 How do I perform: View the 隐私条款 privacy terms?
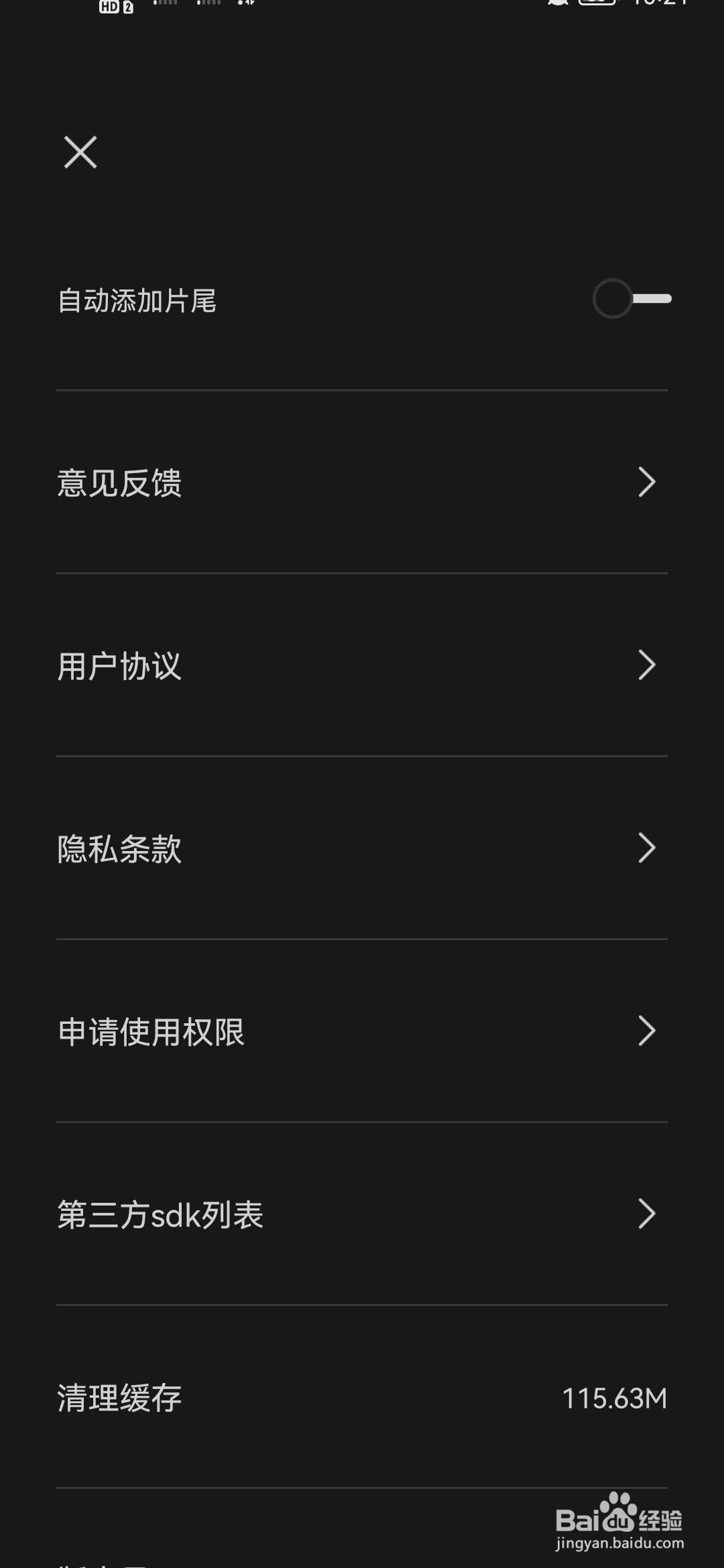[119, 848]
